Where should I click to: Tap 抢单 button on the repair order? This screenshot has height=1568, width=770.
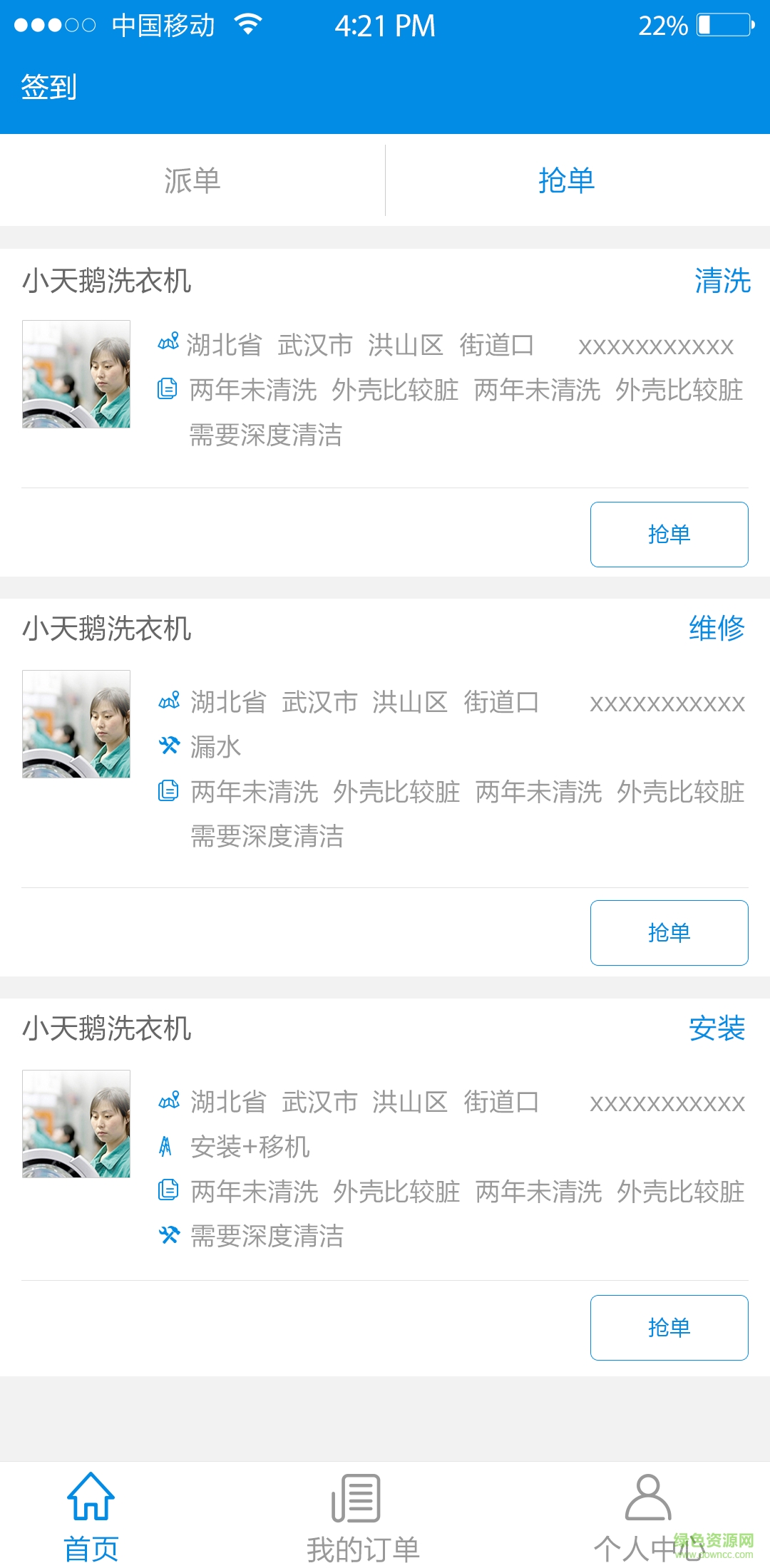point(669,933)
